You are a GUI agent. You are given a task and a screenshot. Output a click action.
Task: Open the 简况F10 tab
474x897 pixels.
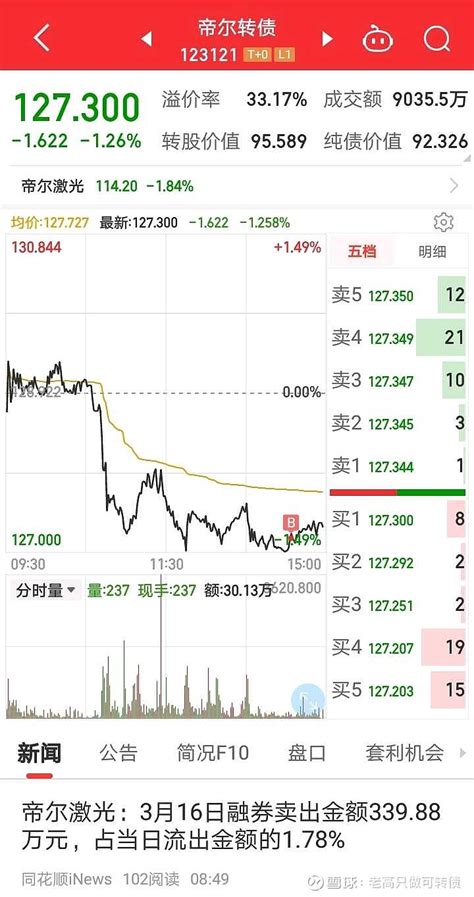click(213, 753)
